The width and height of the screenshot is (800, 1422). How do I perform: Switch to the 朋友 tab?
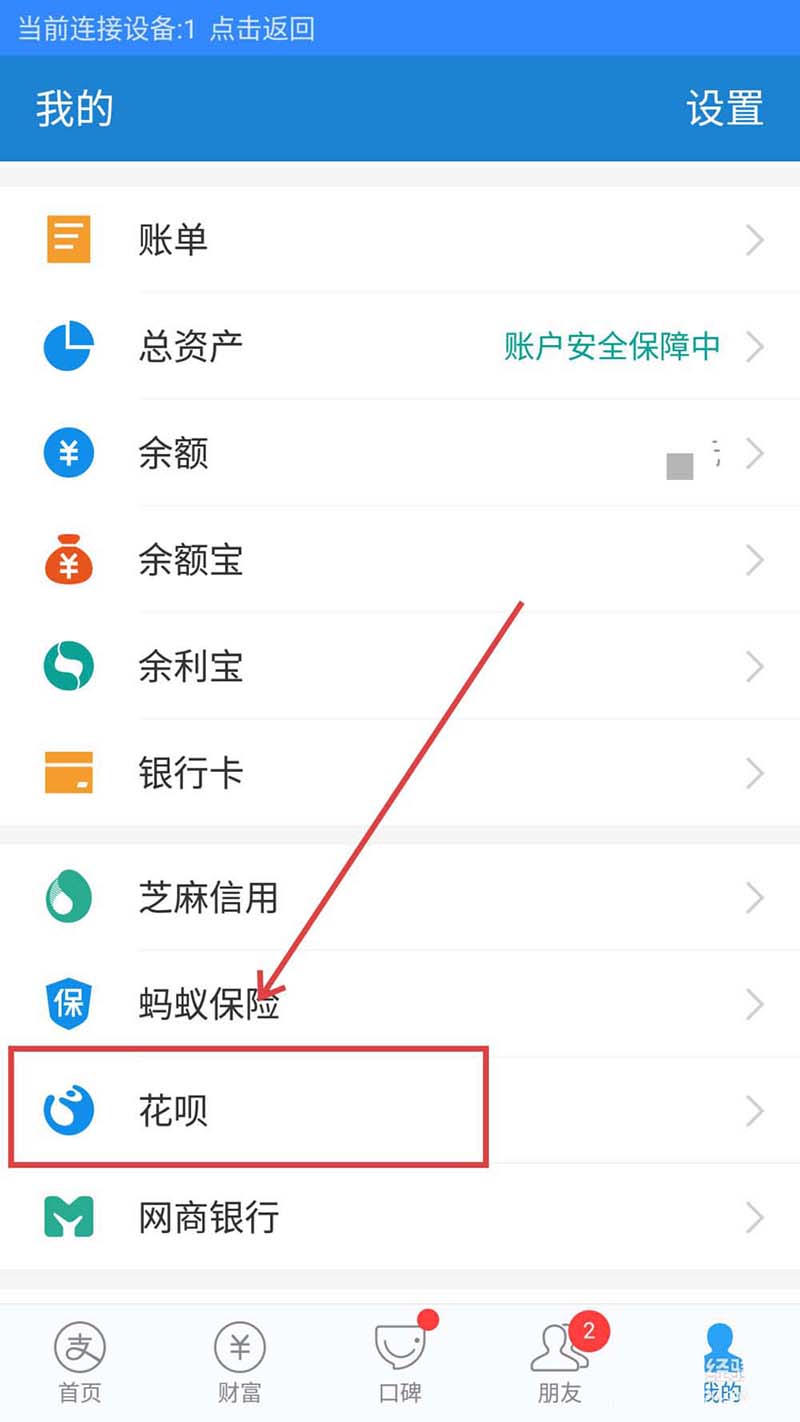pyautogui.click(x=560, y=1362)
